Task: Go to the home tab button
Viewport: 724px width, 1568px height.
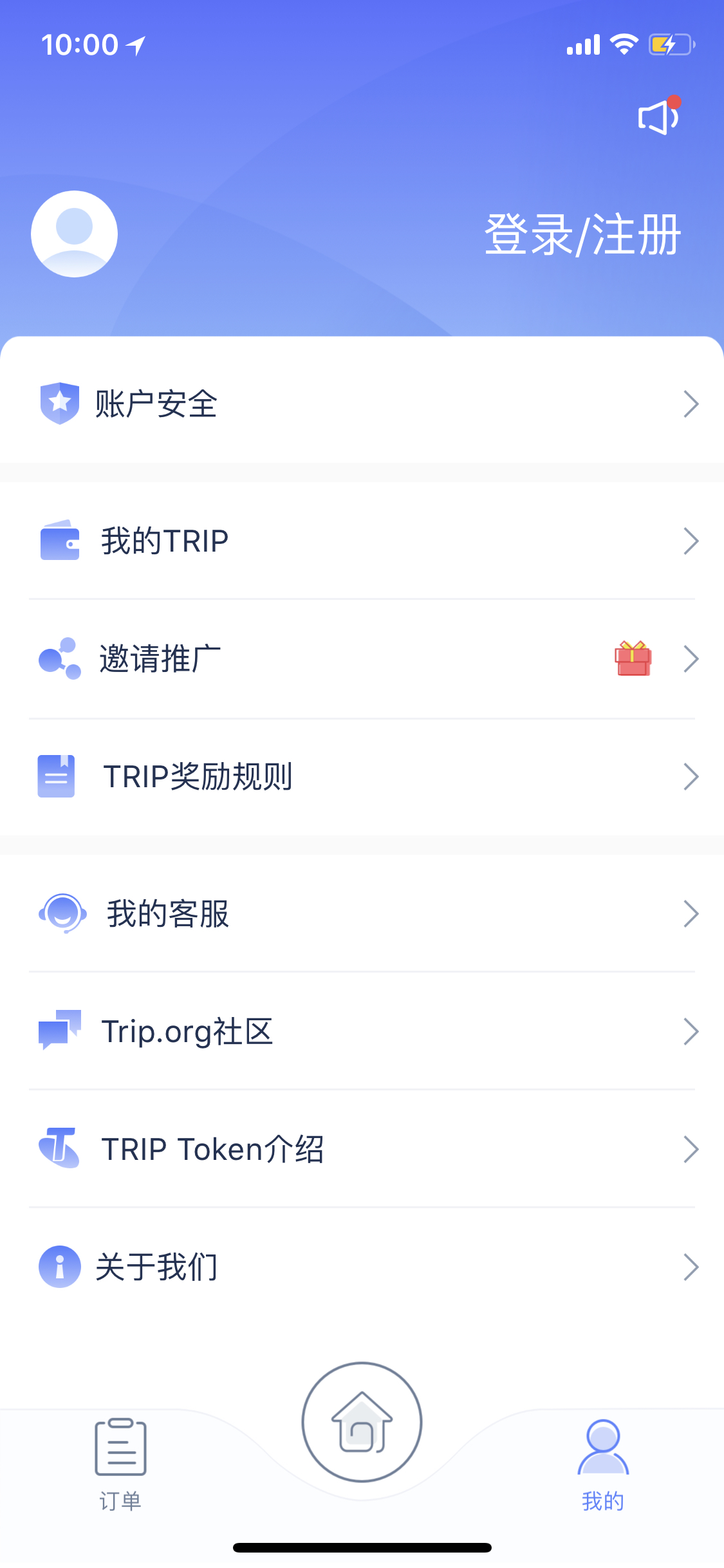Action: (362, 1423)
